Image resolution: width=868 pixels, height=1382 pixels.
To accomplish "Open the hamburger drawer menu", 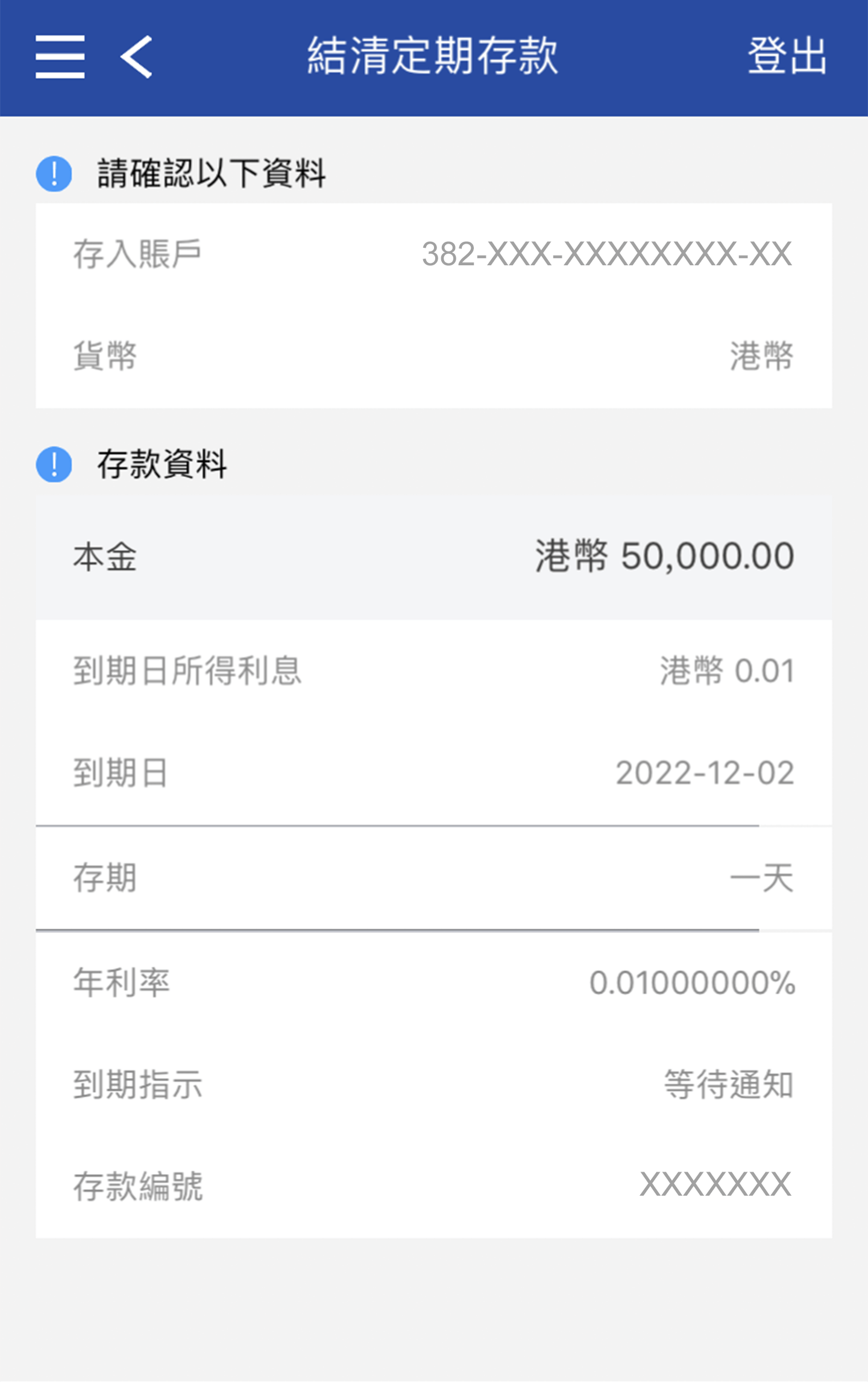I will click(60, 57).
